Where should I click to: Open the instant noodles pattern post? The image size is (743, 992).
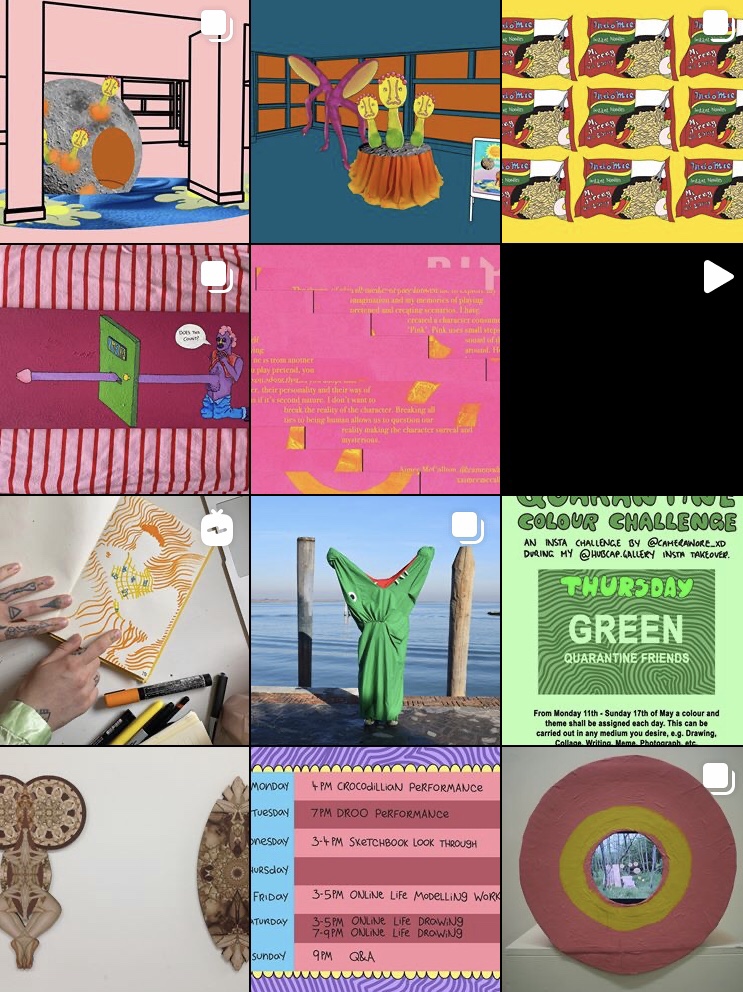pos(622,121)
